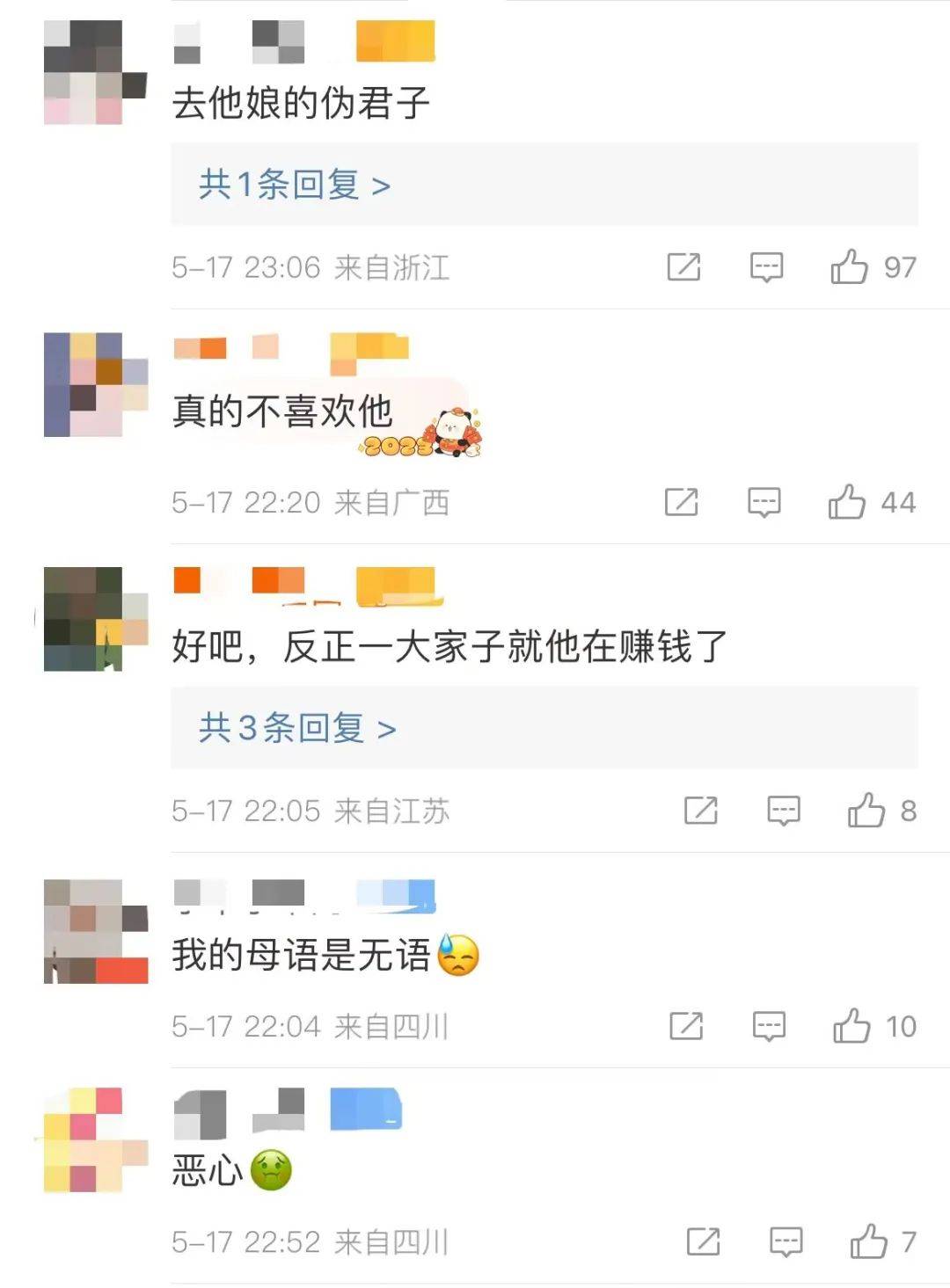The height and width of the screenshot is (1288, 950).
Task: Like the comment about 一大家子就他在赚钱
Action: 866,811
